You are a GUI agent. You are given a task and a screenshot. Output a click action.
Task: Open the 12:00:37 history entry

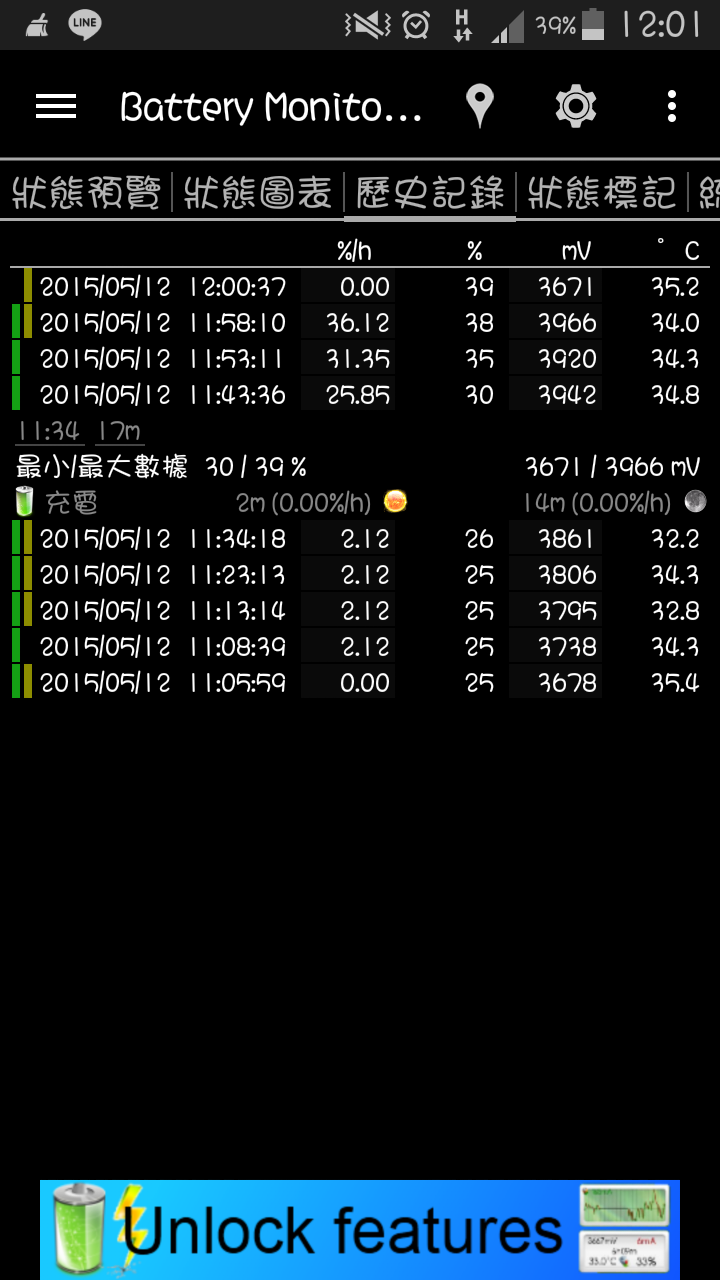[x=360, y=287]
